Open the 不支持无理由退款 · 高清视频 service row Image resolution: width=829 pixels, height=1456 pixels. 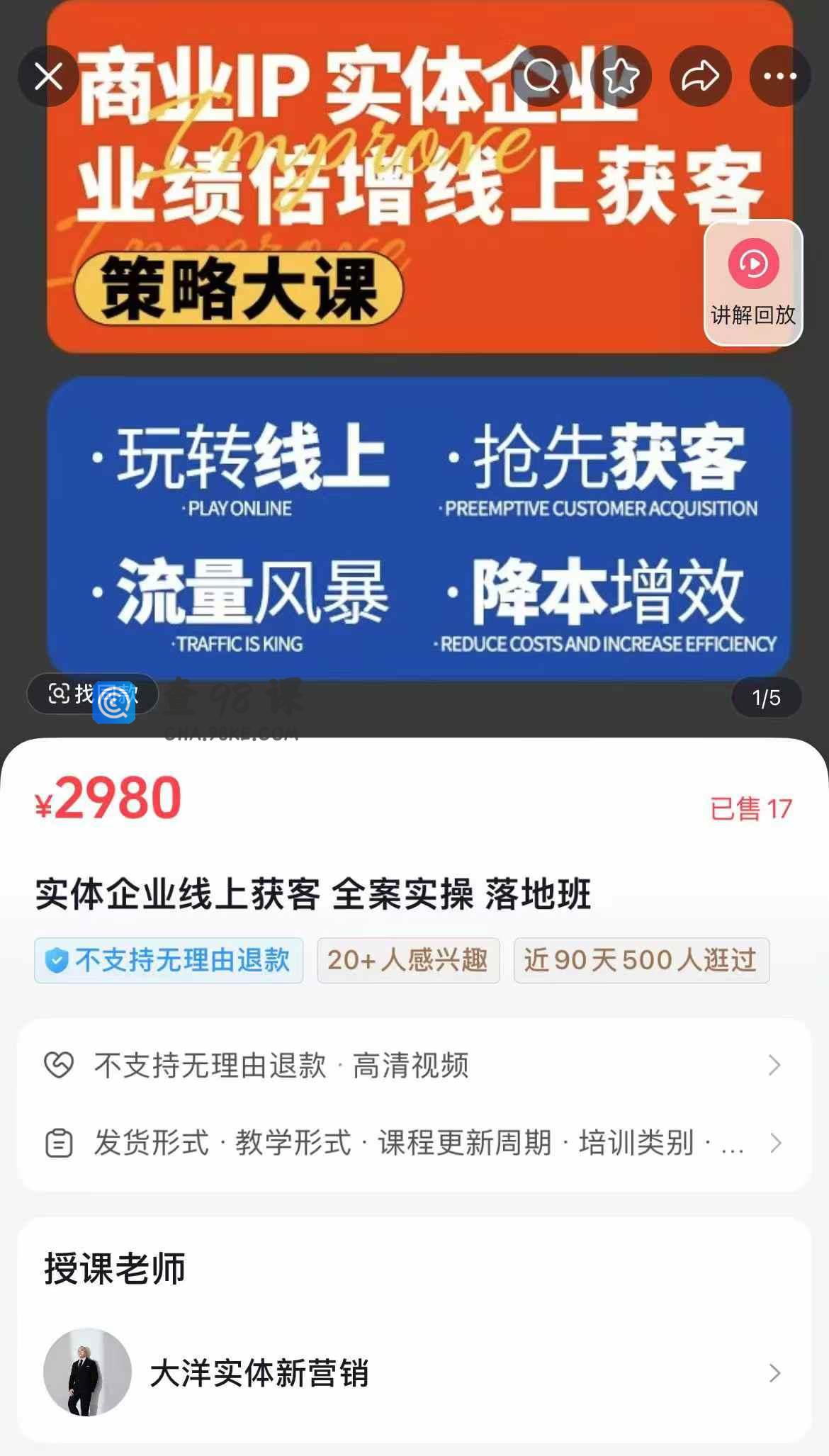click(x=414, y=1065)
